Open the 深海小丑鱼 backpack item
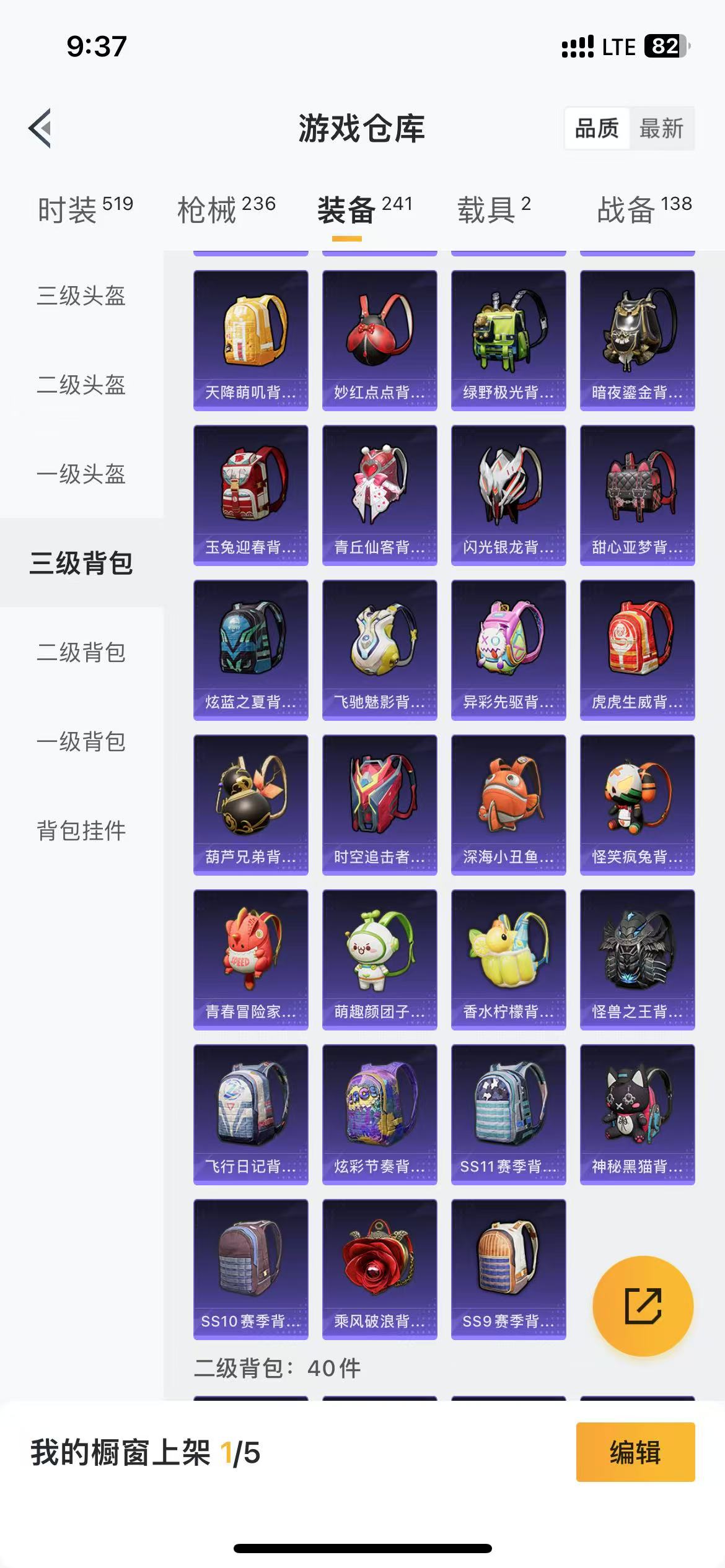The height and width of the screenshot is (1568, 725). click(509, 804)
